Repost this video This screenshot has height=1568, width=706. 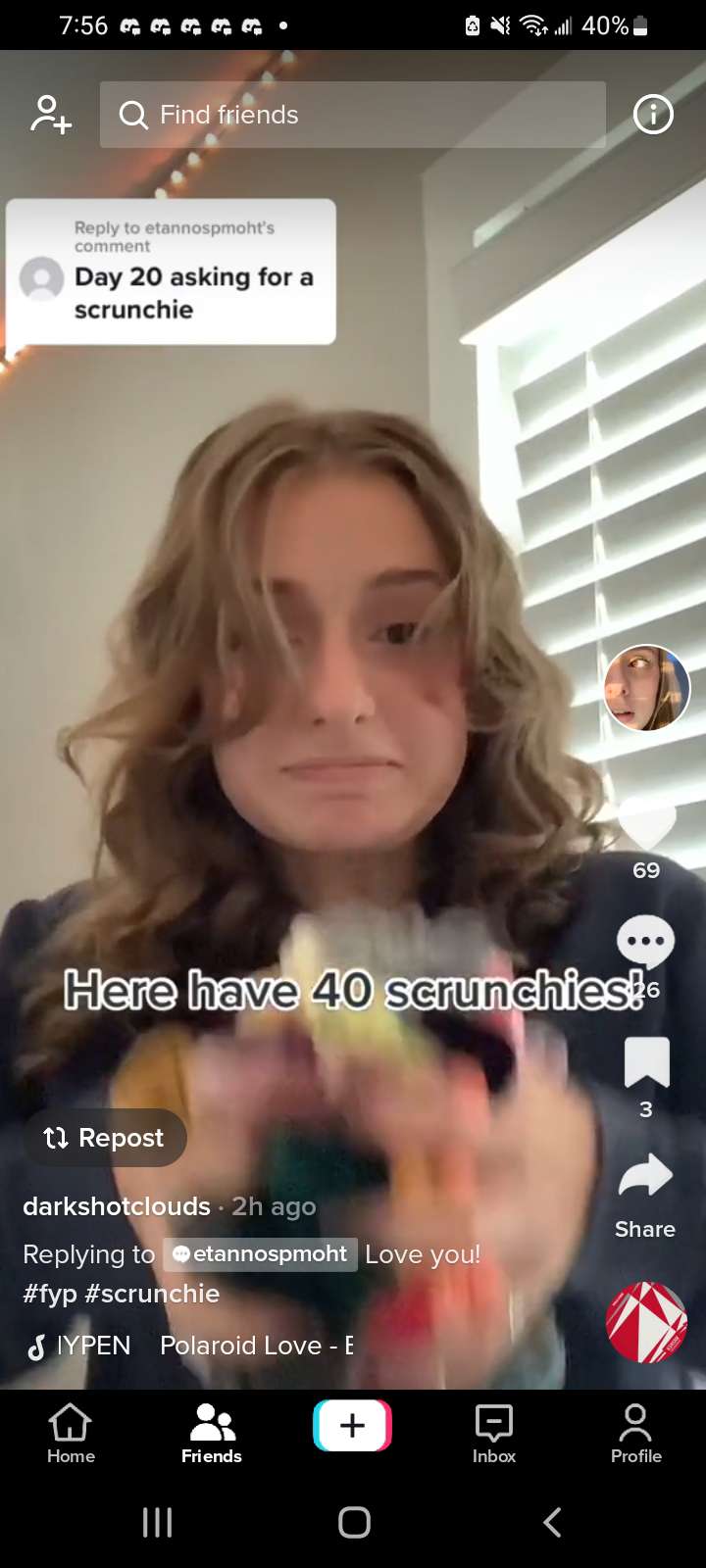click(x=105, y=1138)
